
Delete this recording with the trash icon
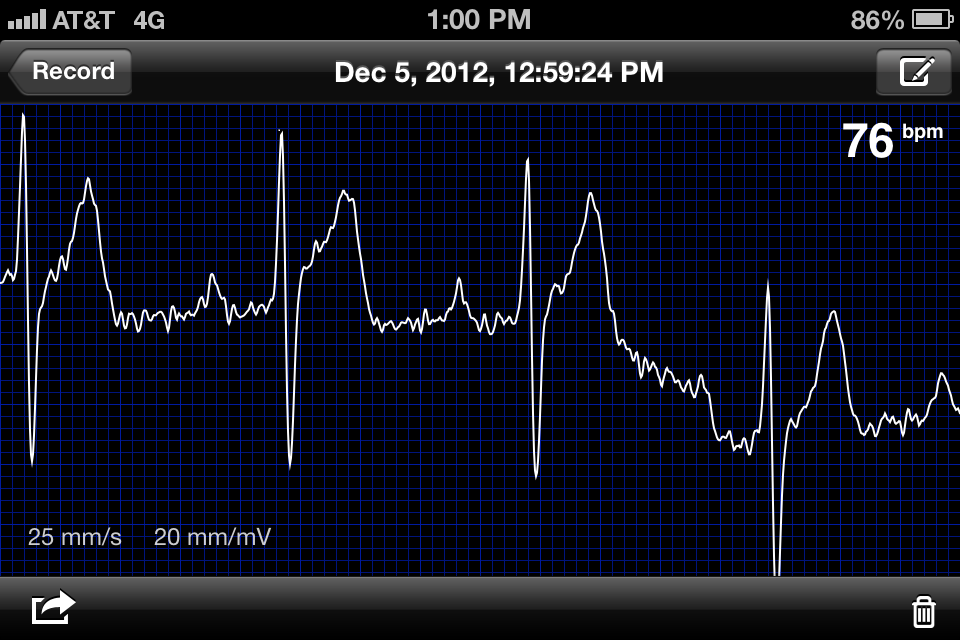tap(923, 610)
